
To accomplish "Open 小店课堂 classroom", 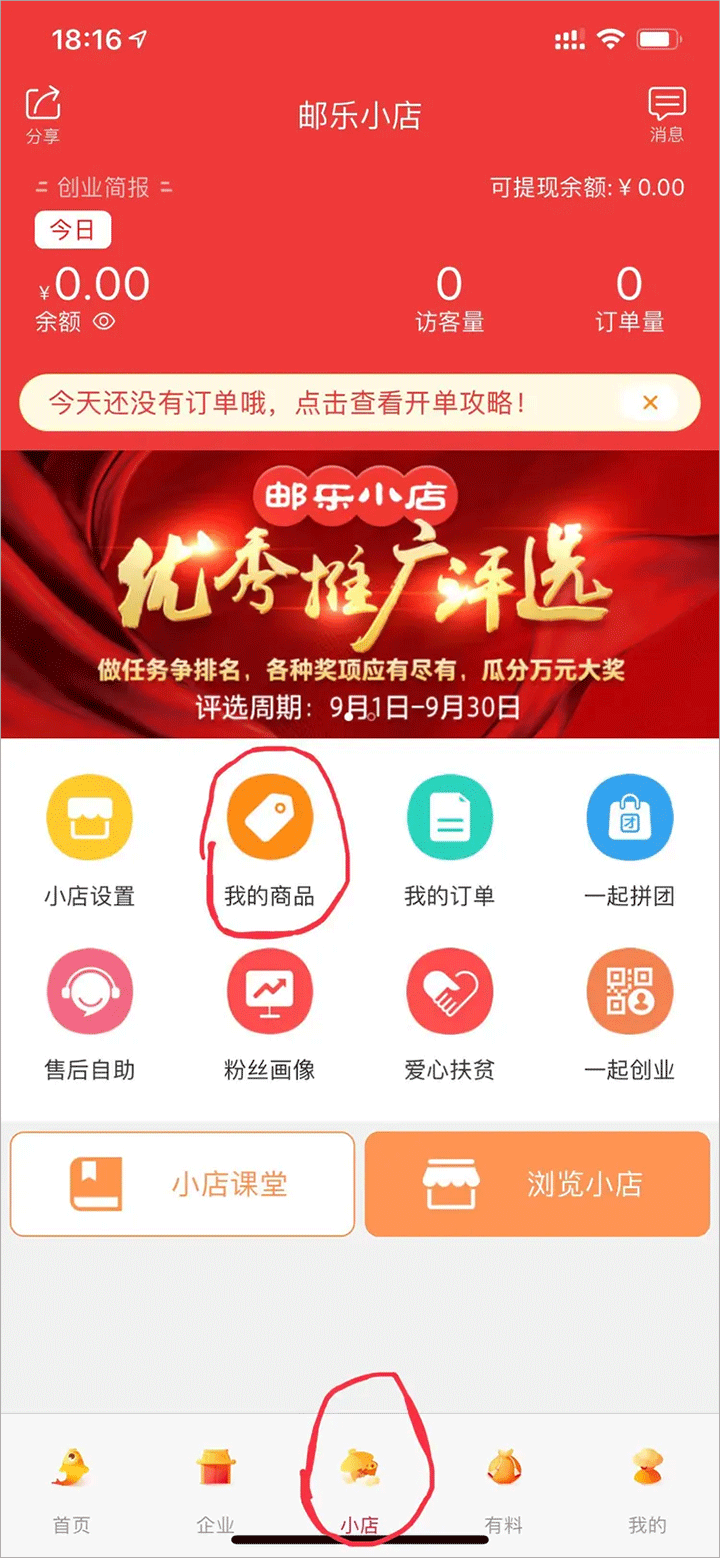I will [183, 1184].
